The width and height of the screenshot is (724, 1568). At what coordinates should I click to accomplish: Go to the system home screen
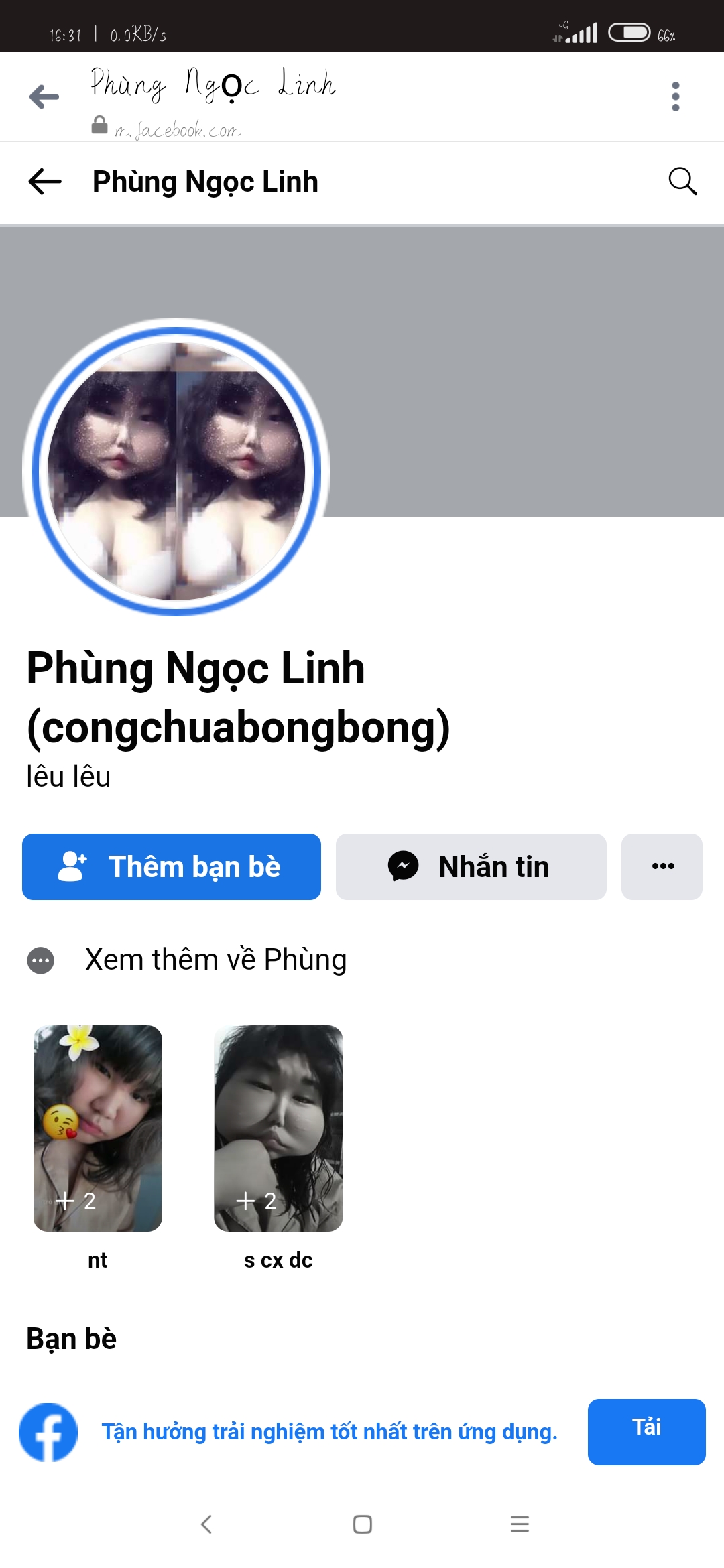tap(362, 1524)
